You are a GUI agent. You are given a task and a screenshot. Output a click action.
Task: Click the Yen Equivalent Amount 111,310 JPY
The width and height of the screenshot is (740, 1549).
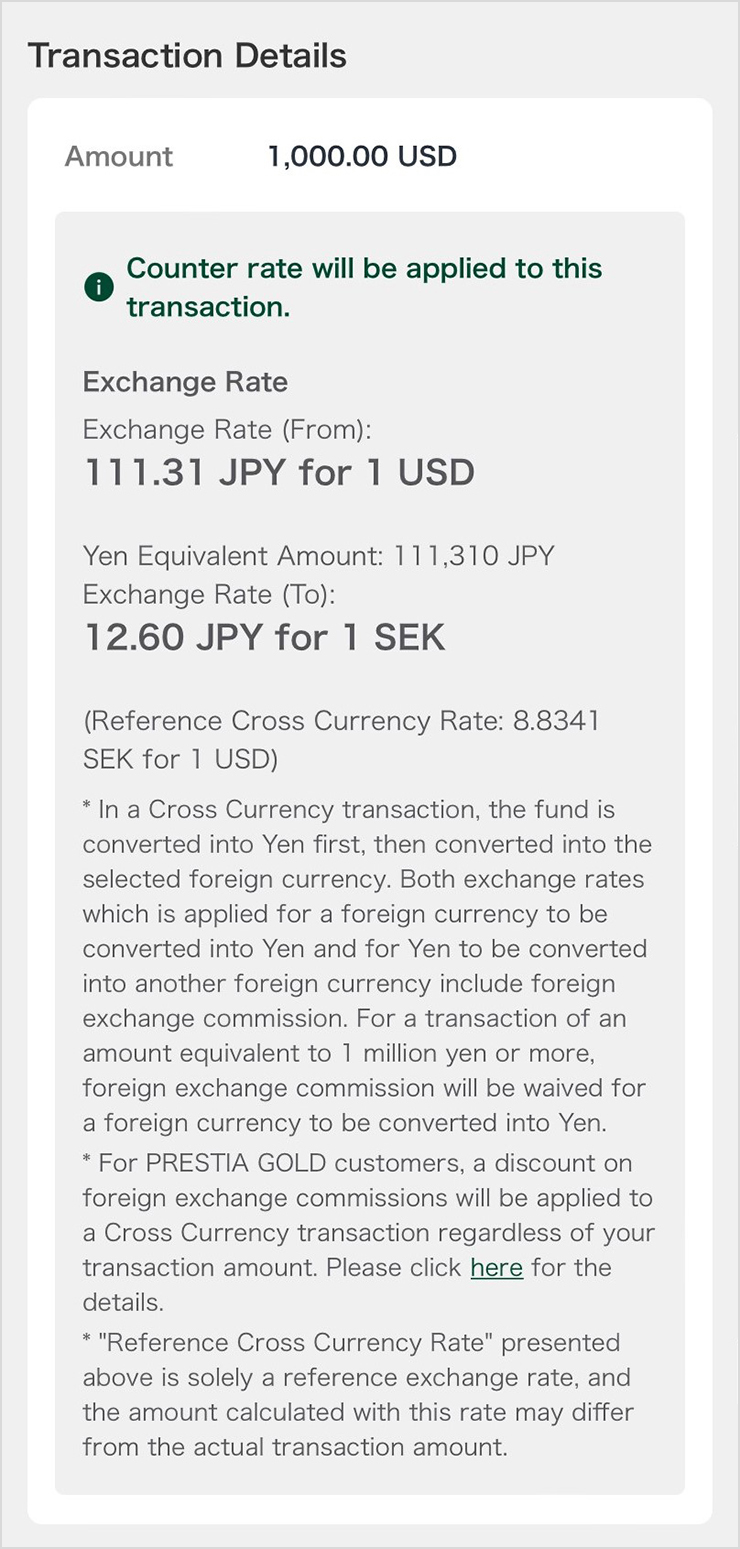coord(318,555)
